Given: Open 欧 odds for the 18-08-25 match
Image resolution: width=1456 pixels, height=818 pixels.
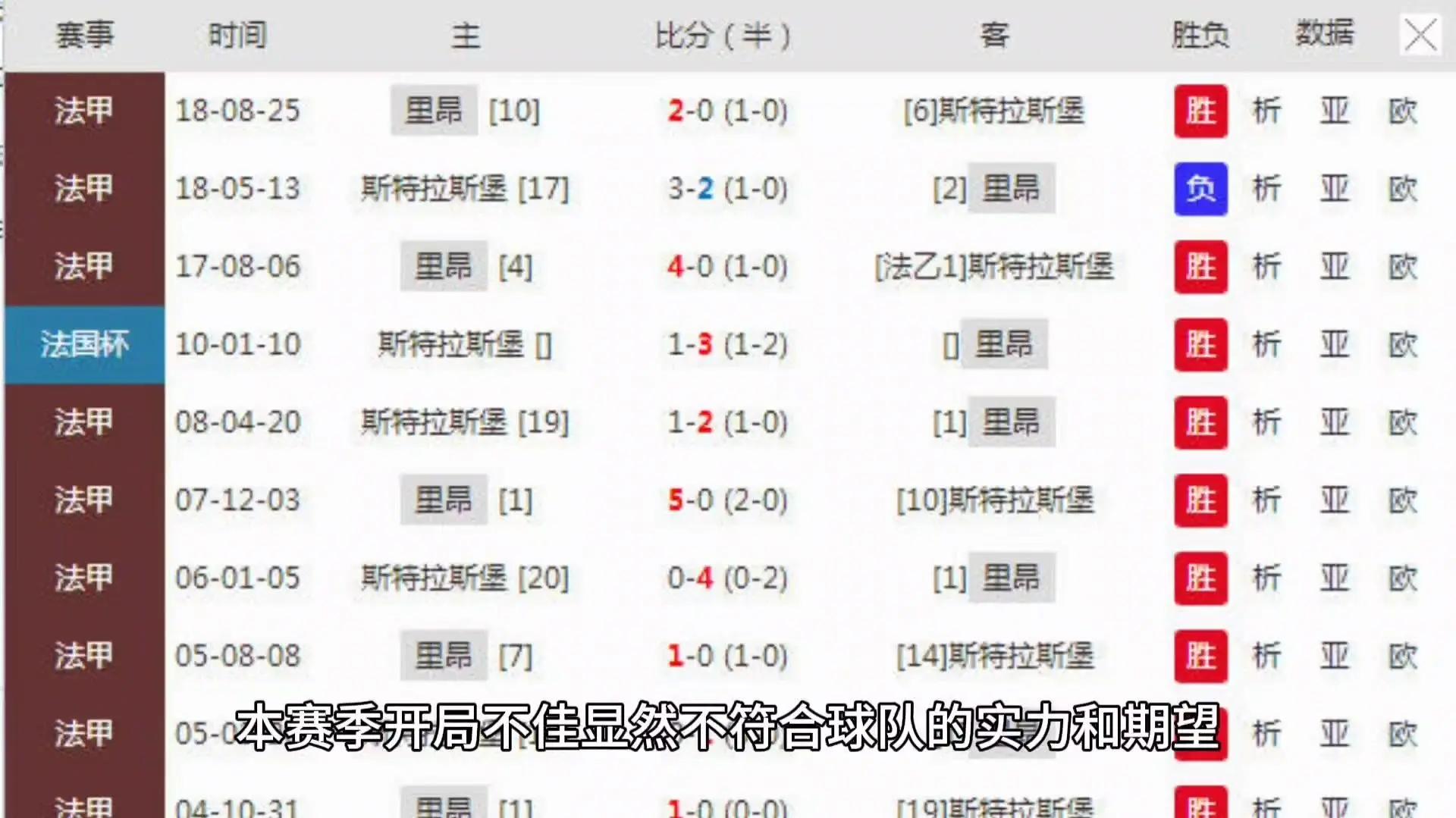Looking at the screenshot, I should (1402, 111).
